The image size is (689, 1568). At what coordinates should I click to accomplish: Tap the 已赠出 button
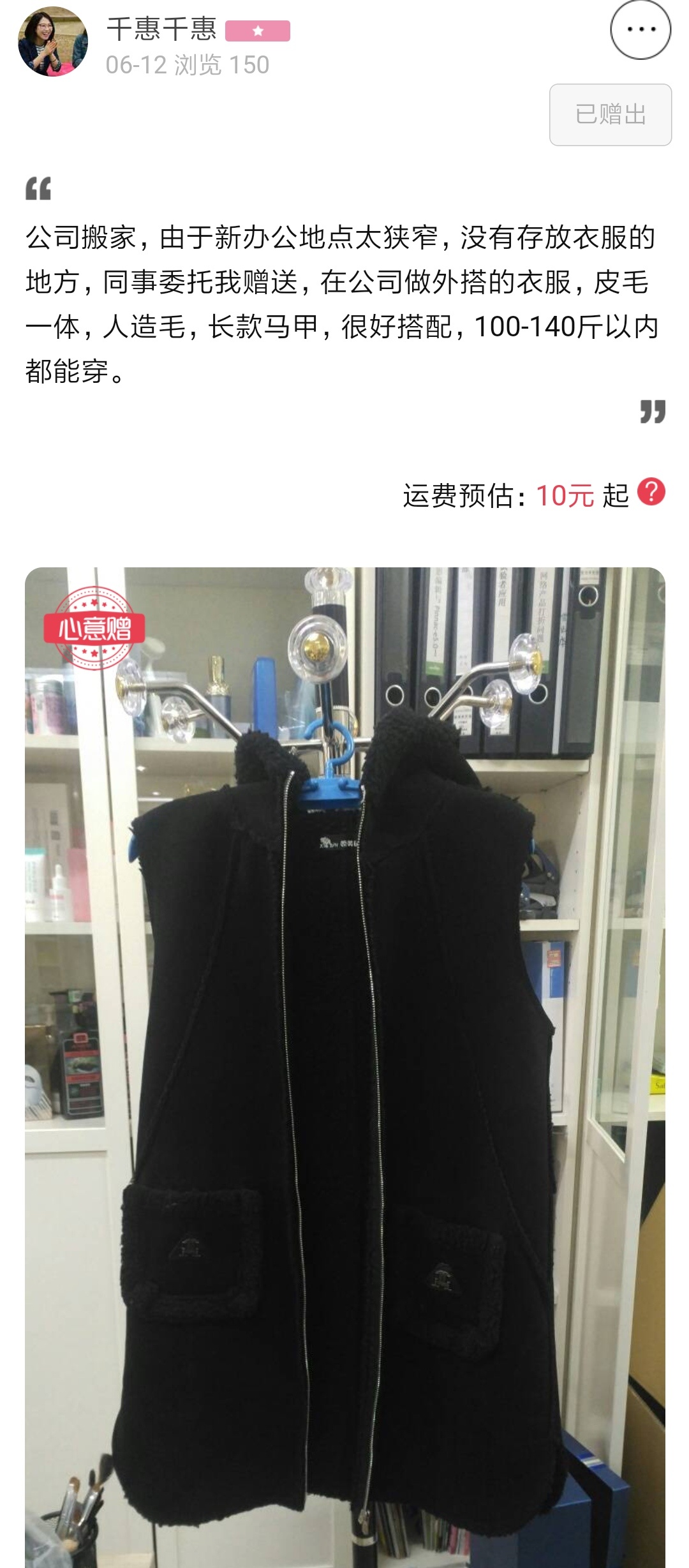610,115
